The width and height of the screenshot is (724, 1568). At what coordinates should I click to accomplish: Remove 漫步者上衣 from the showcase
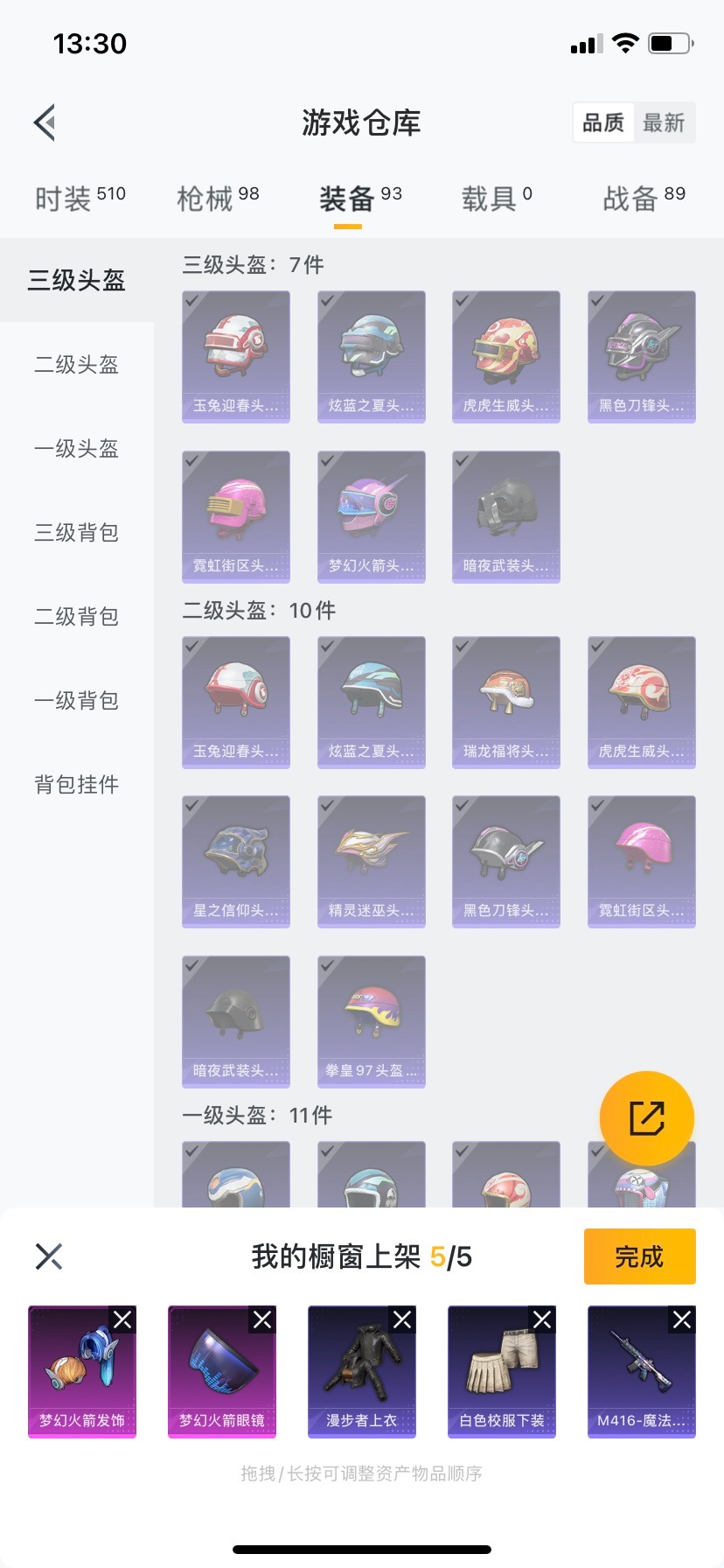402,1319
